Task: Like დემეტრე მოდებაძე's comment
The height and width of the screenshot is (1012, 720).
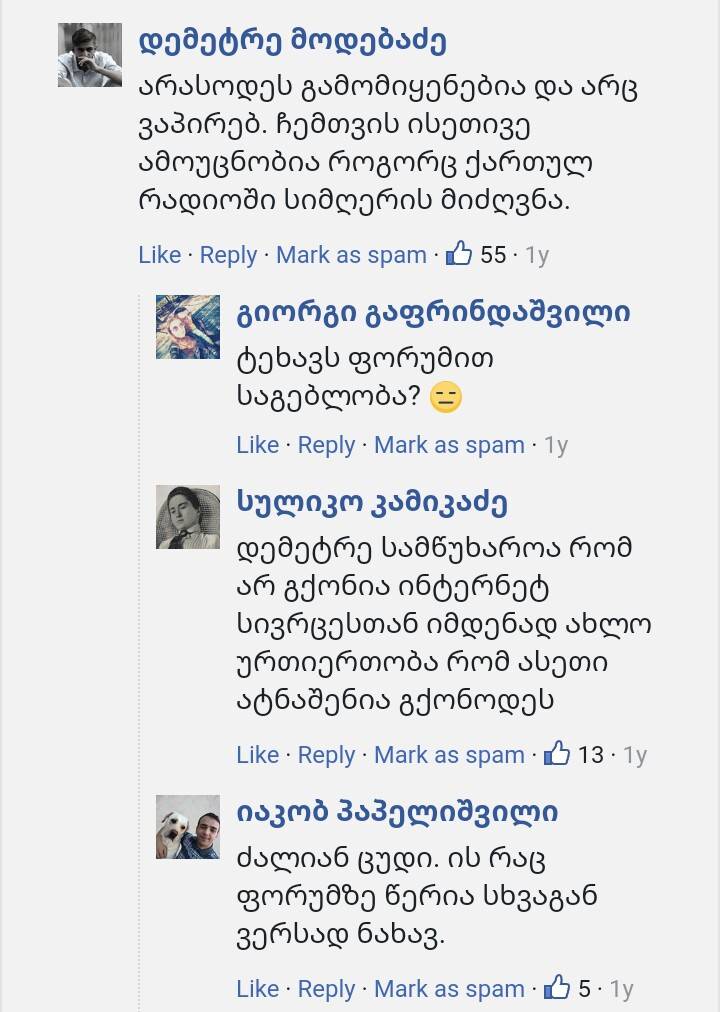Action: tap(159, 255)
